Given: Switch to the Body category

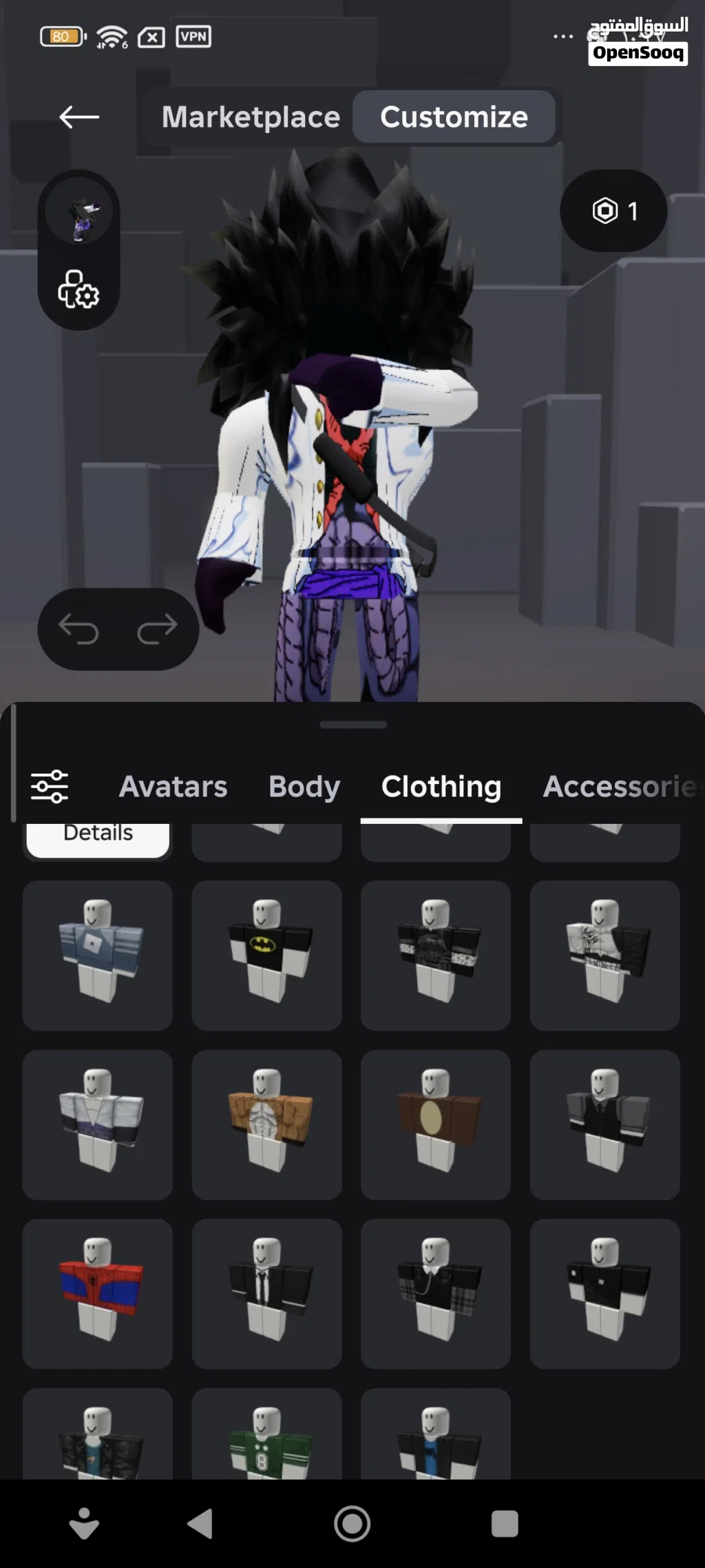Looking at the screenshot, I should point(304,786).
